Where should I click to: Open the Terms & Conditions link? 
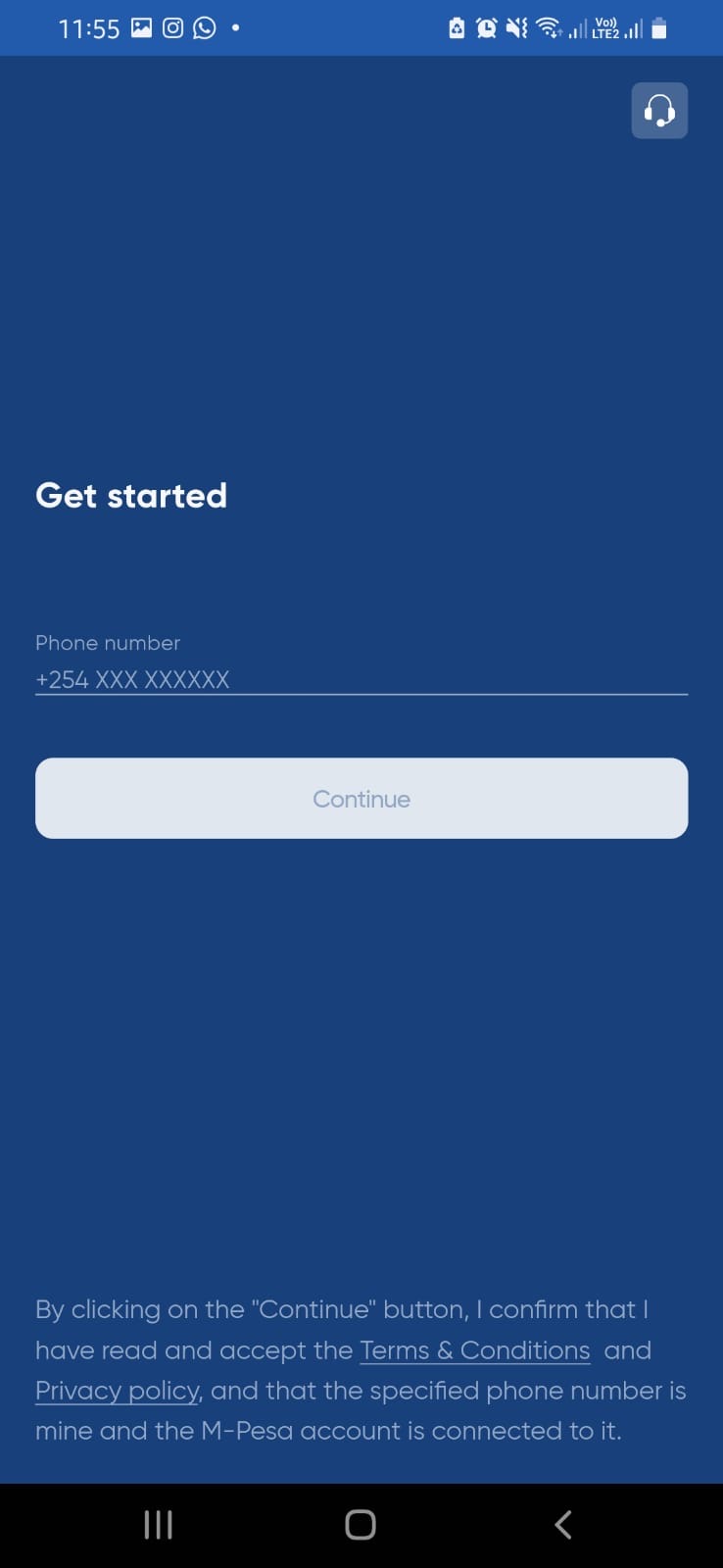click(475, 1350)
